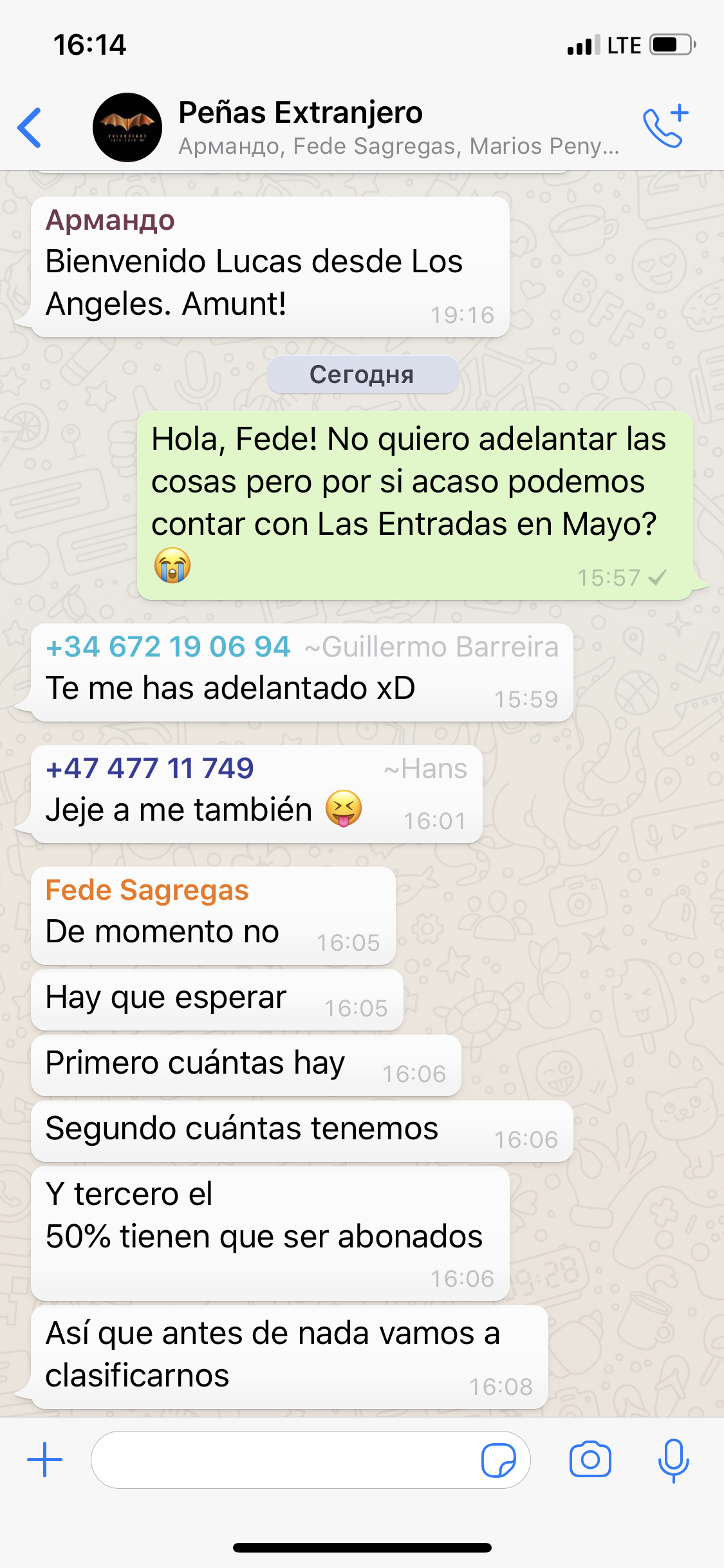The width and height of the screenshot is (724, 1568).
Task: Open the sticker picker
Action: pos(498,1459)
